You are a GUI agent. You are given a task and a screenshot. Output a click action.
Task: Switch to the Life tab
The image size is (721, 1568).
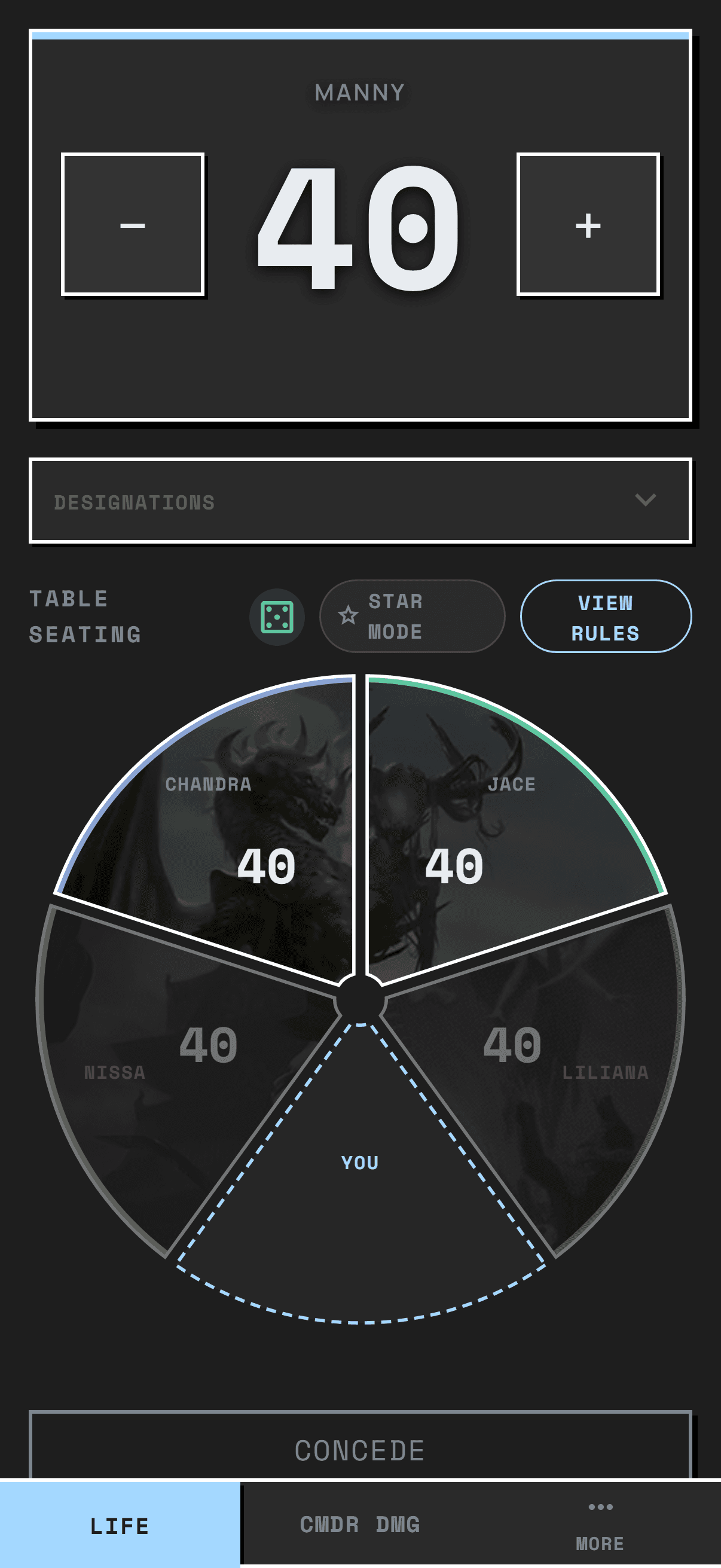(x=120, y=1525)
